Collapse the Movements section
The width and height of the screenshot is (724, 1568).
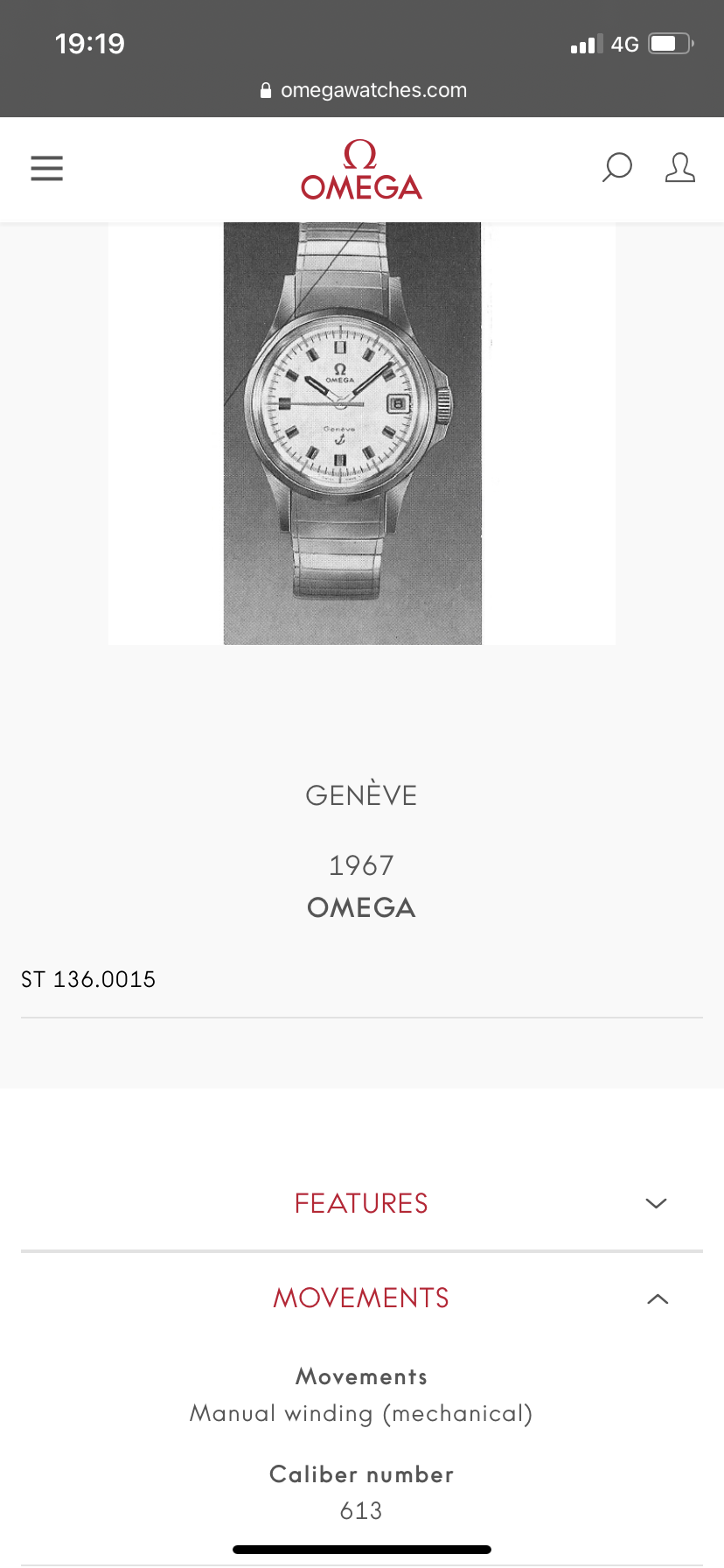[658, 1298]
